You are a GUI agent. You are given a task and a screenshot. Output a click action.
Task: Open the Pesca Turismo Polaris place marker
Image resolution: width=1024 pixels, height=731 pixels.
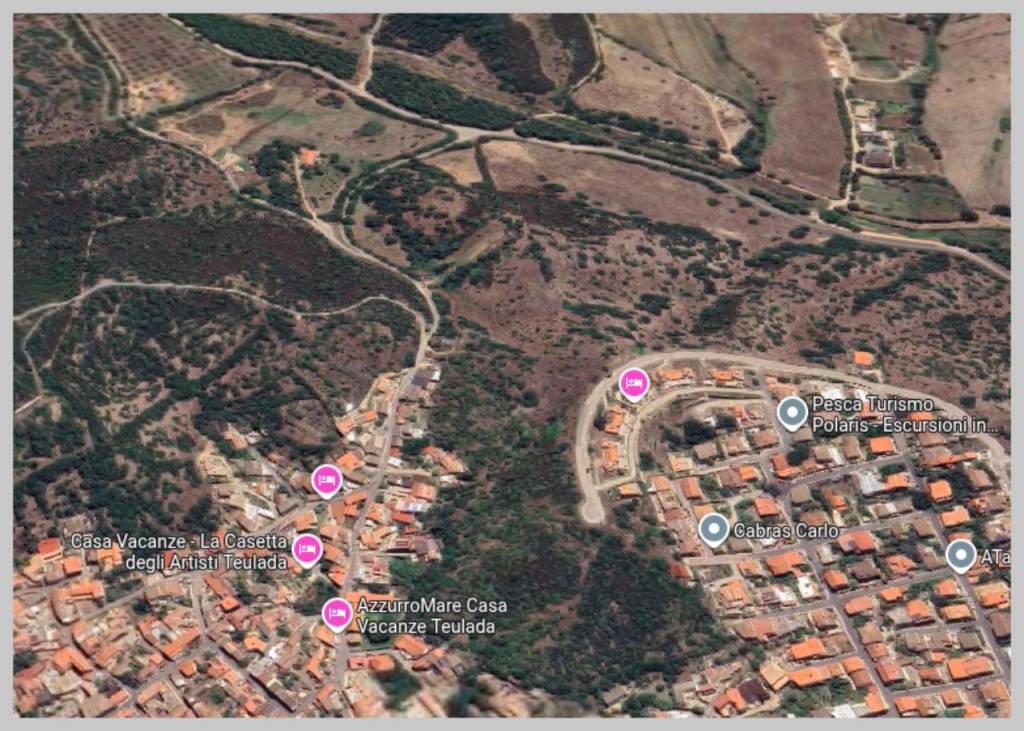click(792, 412)
